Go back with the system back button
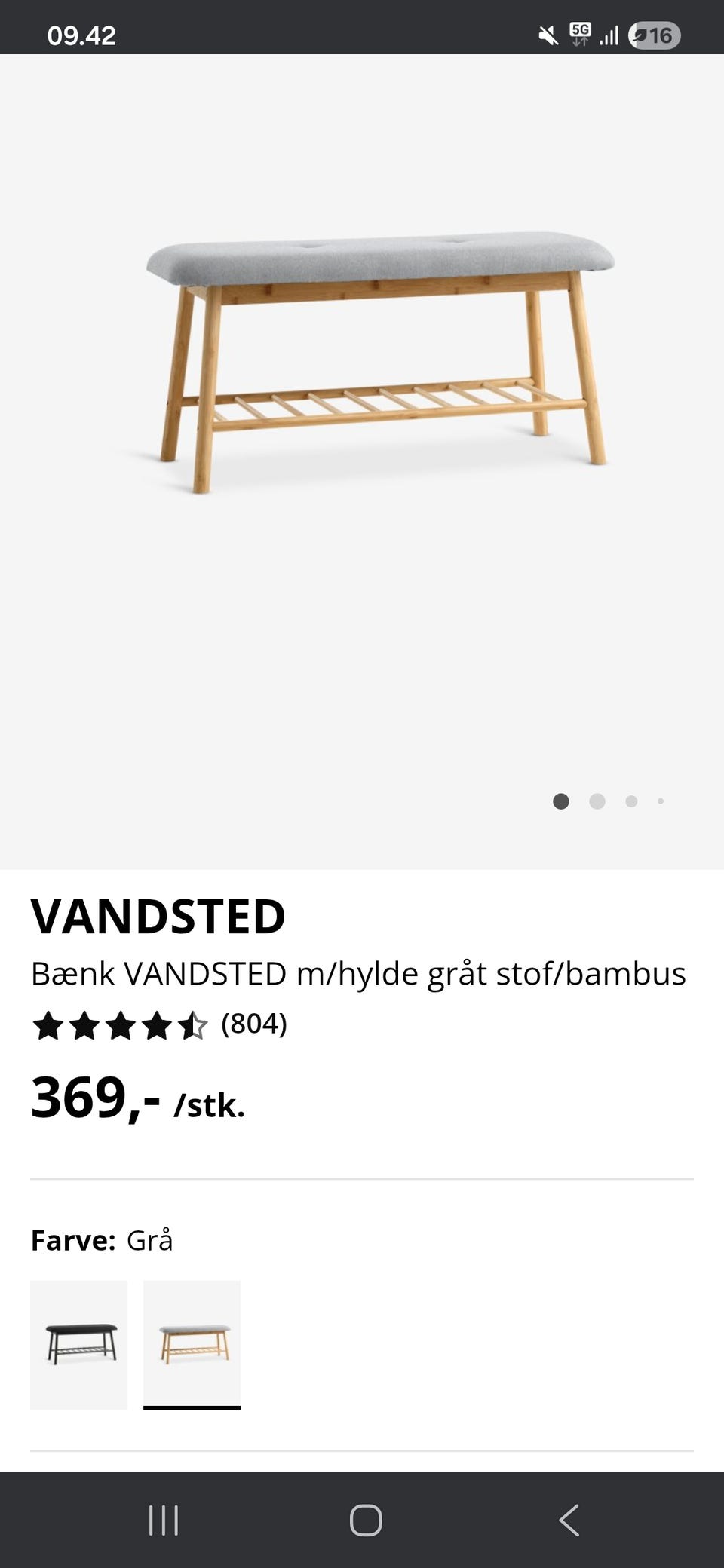This screenshot has height=1568, width=724. pos(569,1520)
